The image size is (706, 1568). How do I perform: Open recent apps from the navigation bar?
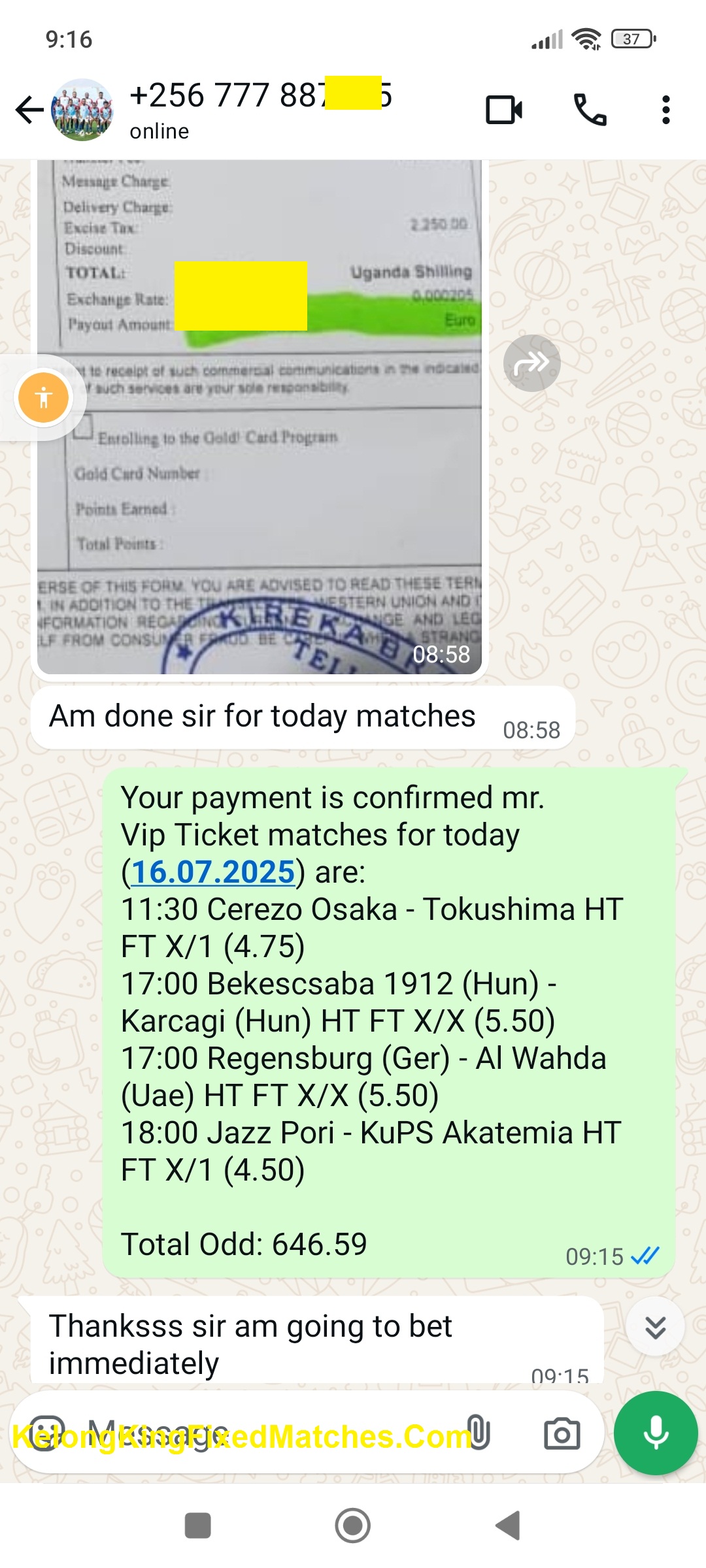[x=197, y=1526]
